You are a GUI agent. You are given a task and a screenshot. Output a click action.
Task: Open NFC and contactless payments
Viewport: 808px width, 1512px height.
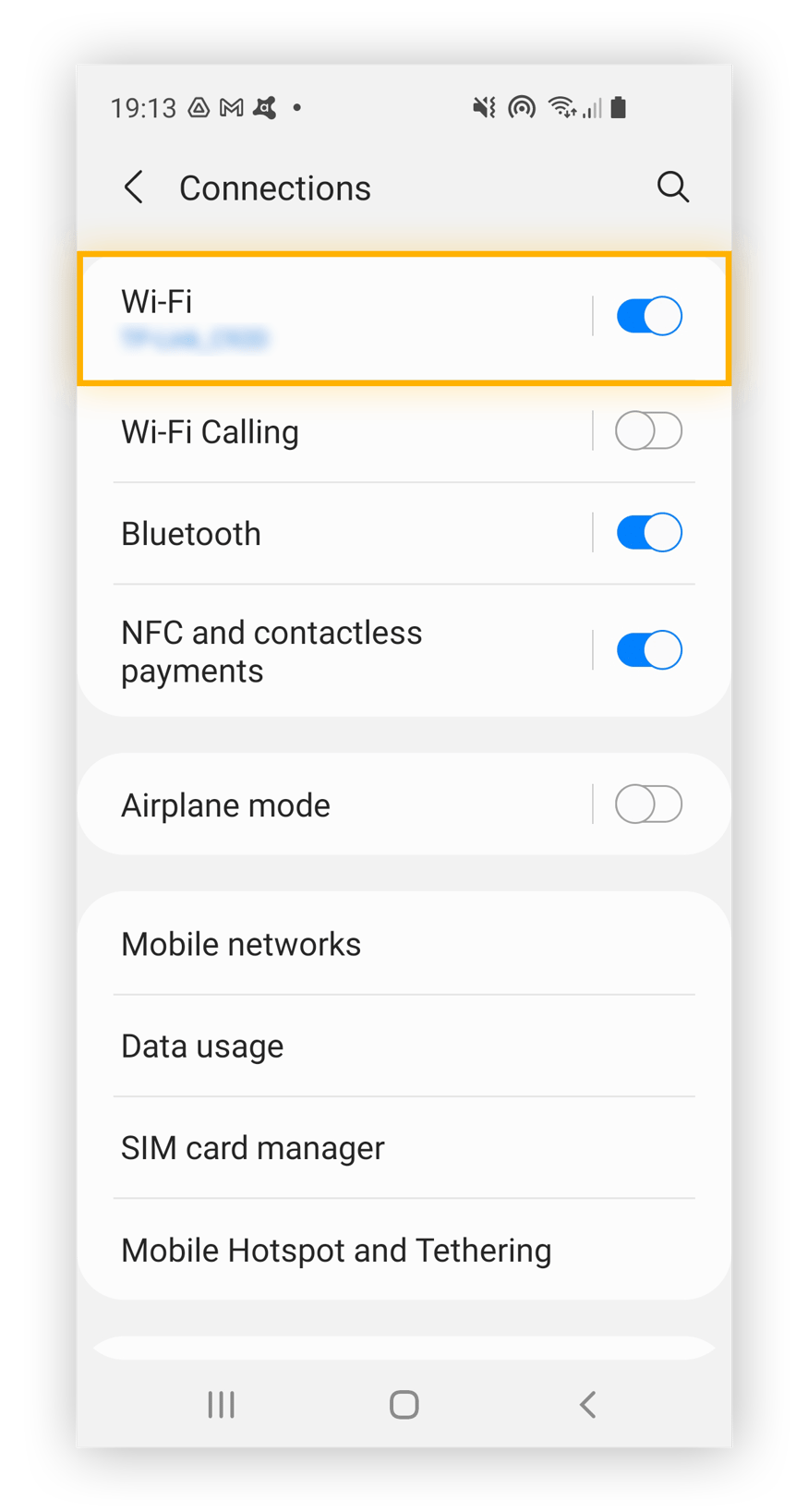tap(332, 651)
